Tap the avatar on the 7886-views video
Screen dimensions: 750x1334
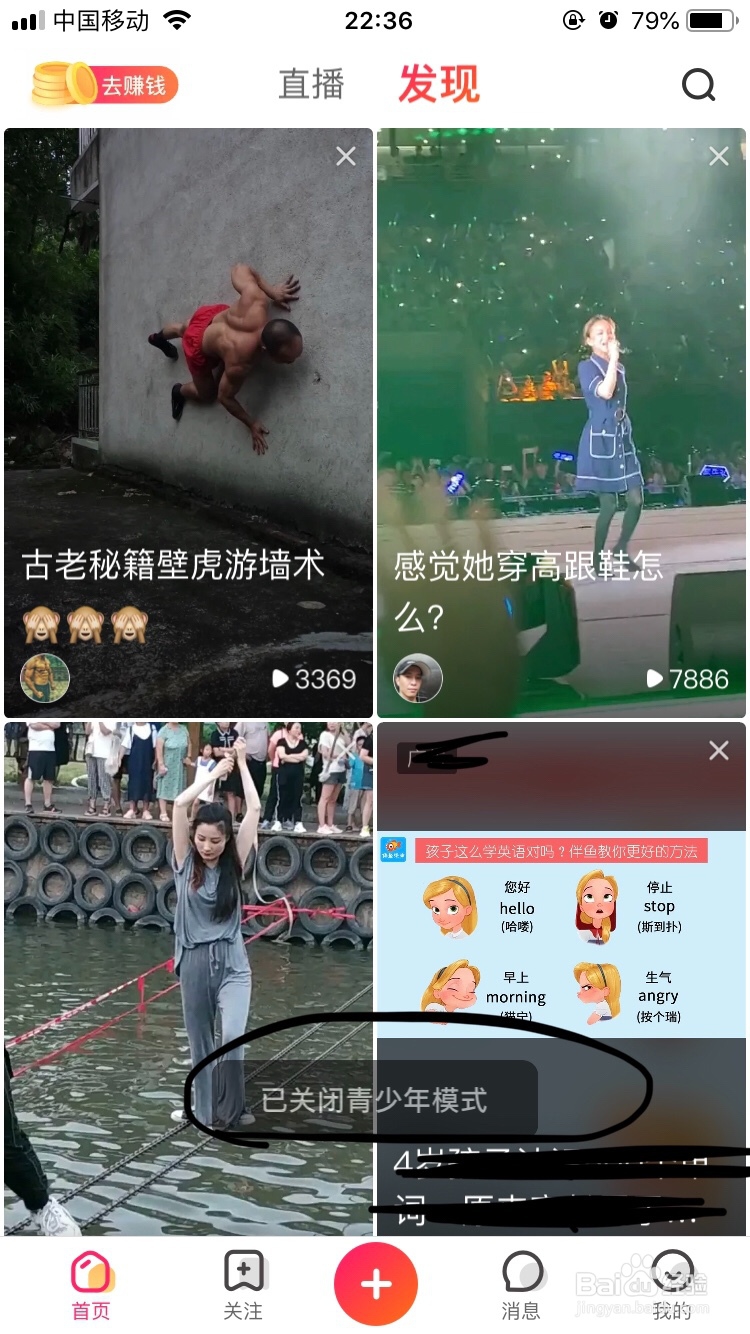click(418, 678)
